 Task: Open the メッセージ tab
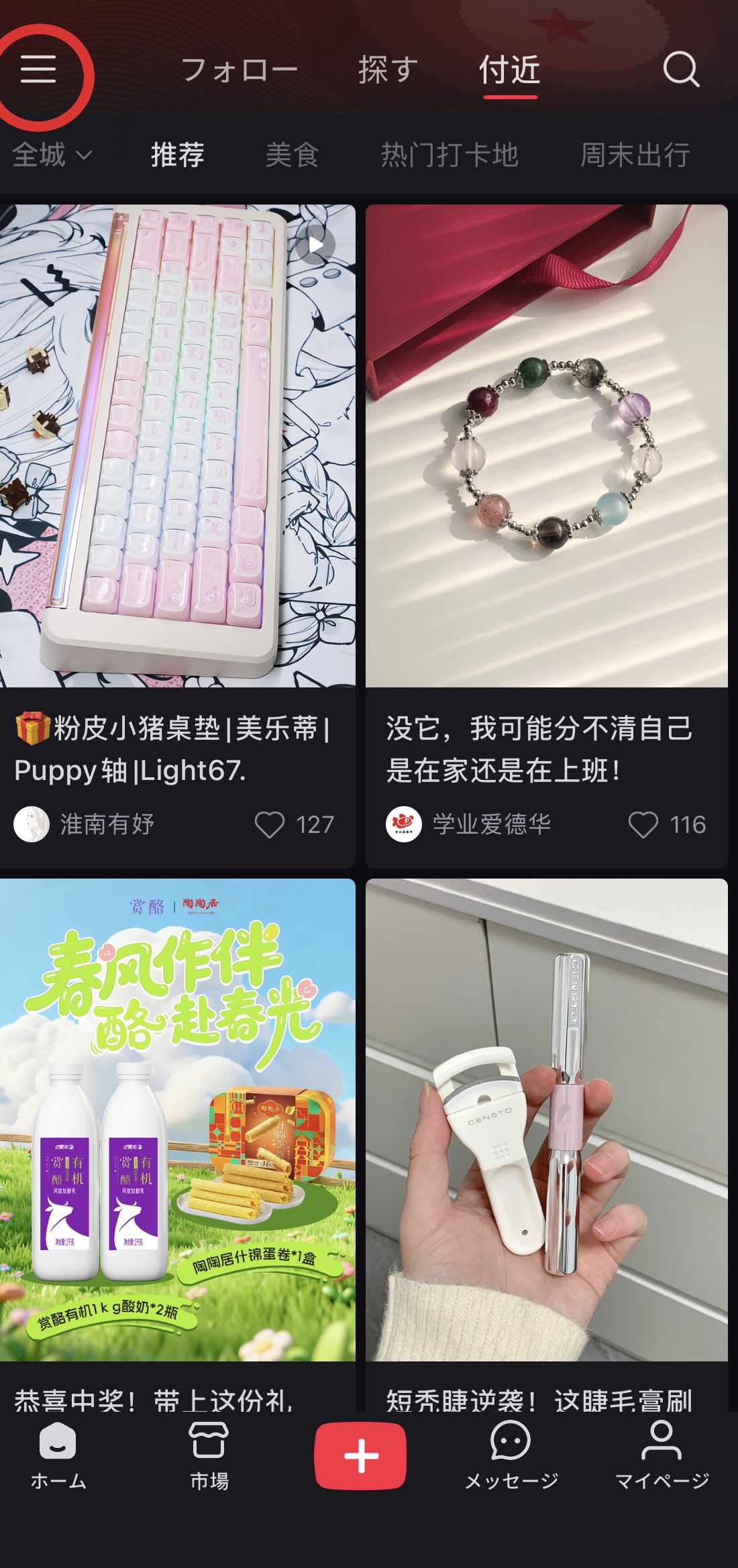click(x=511, y=1456)
